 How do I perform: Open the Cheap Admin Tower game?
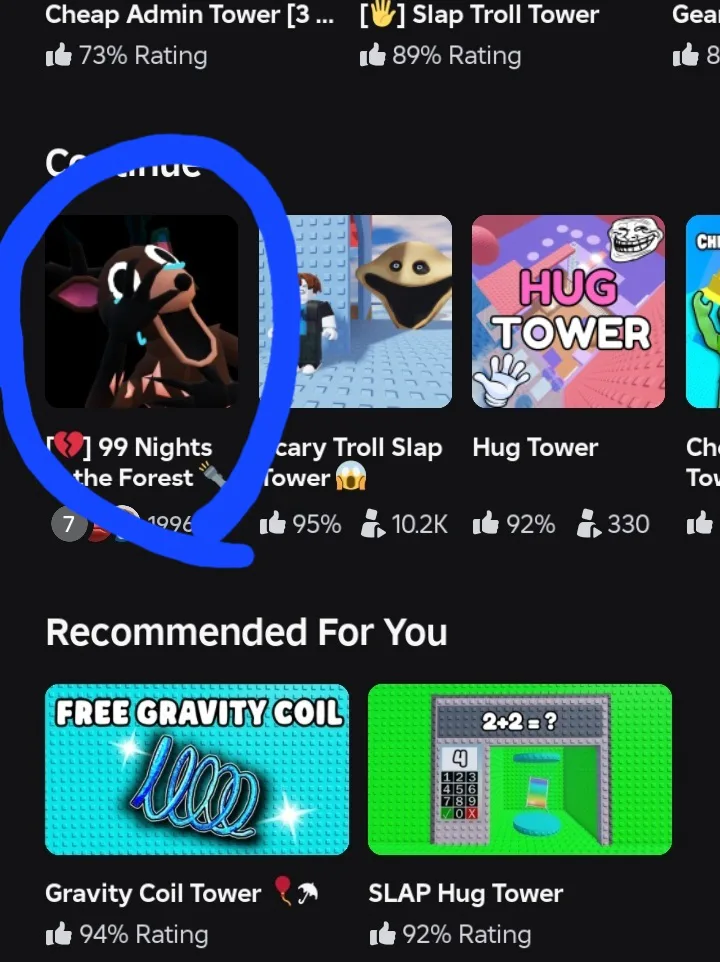click(190, 16)
